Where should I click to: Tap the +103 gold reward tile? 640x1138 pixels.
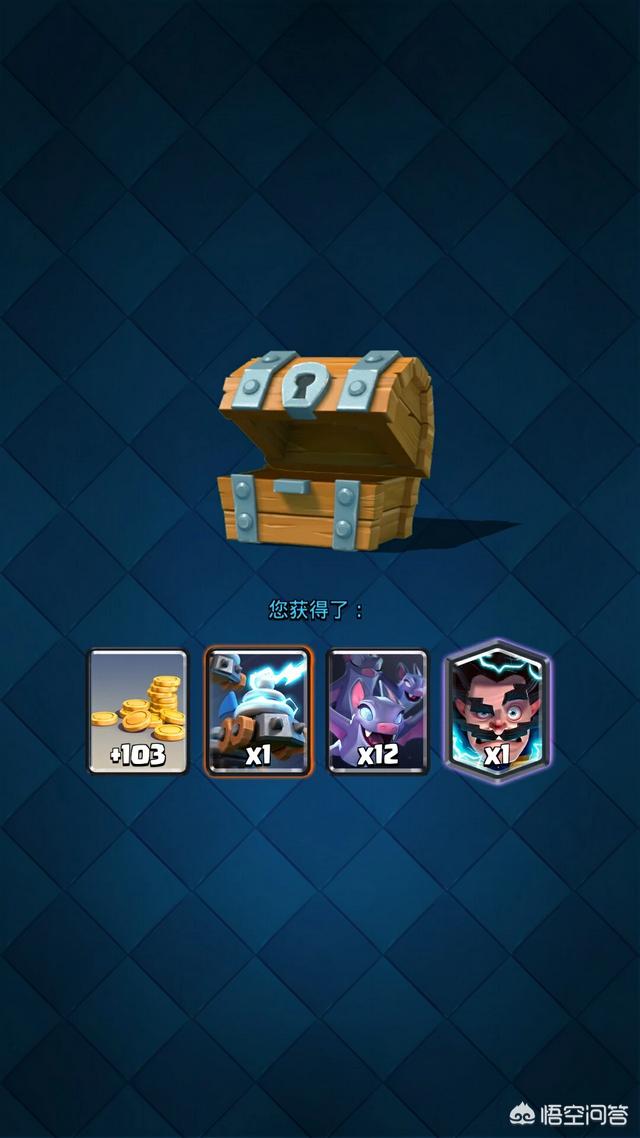(x=138, y=711)
